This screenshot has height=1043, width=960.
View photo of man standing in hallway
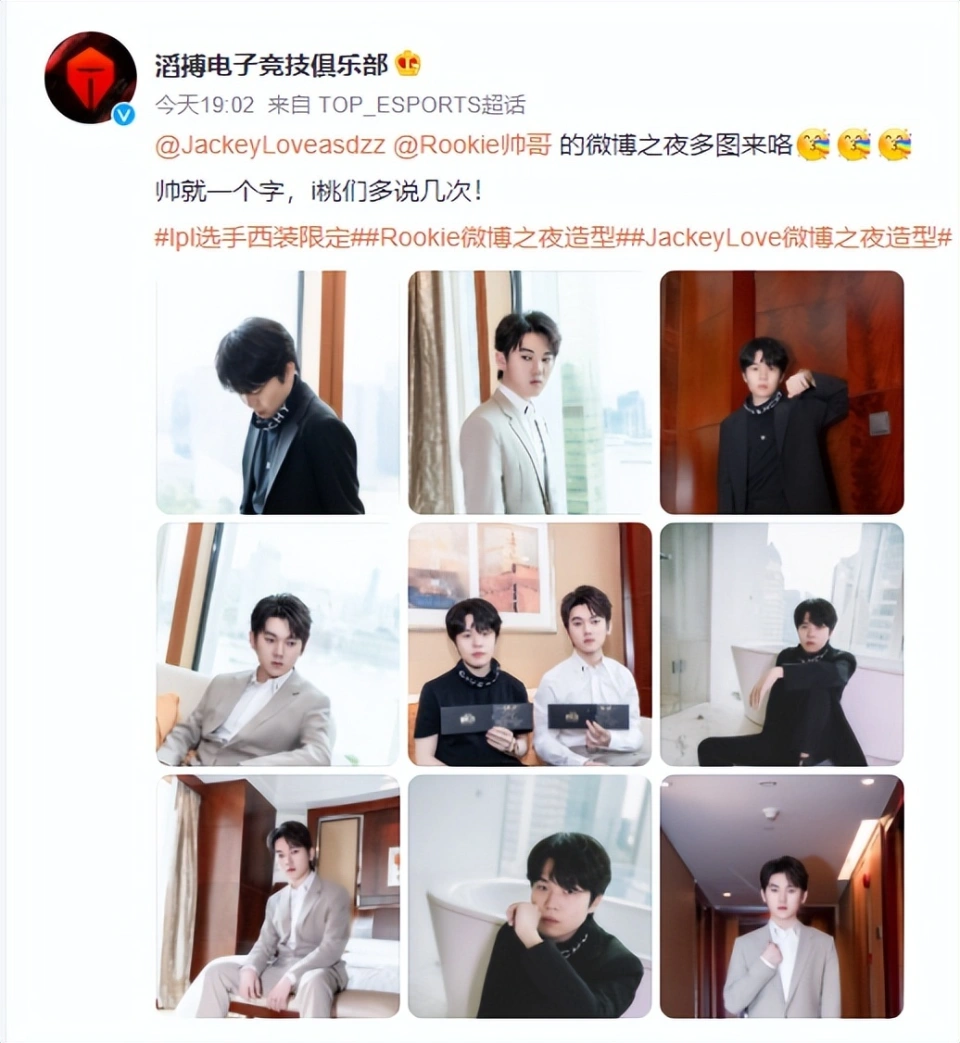(x=781, y=896)
